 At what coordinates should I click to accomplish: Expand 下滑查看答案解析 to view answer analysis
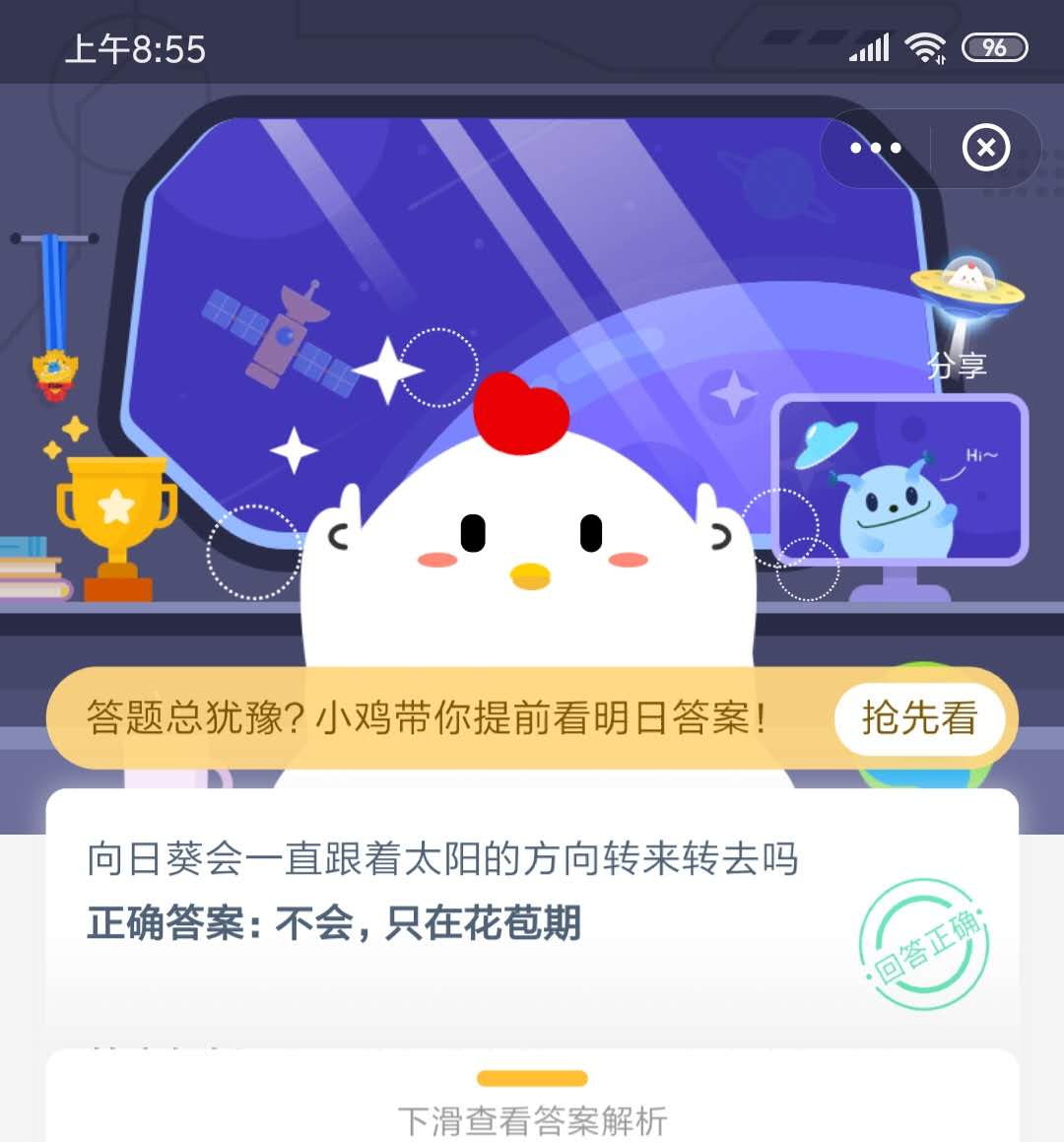(x=532, y=1118)
